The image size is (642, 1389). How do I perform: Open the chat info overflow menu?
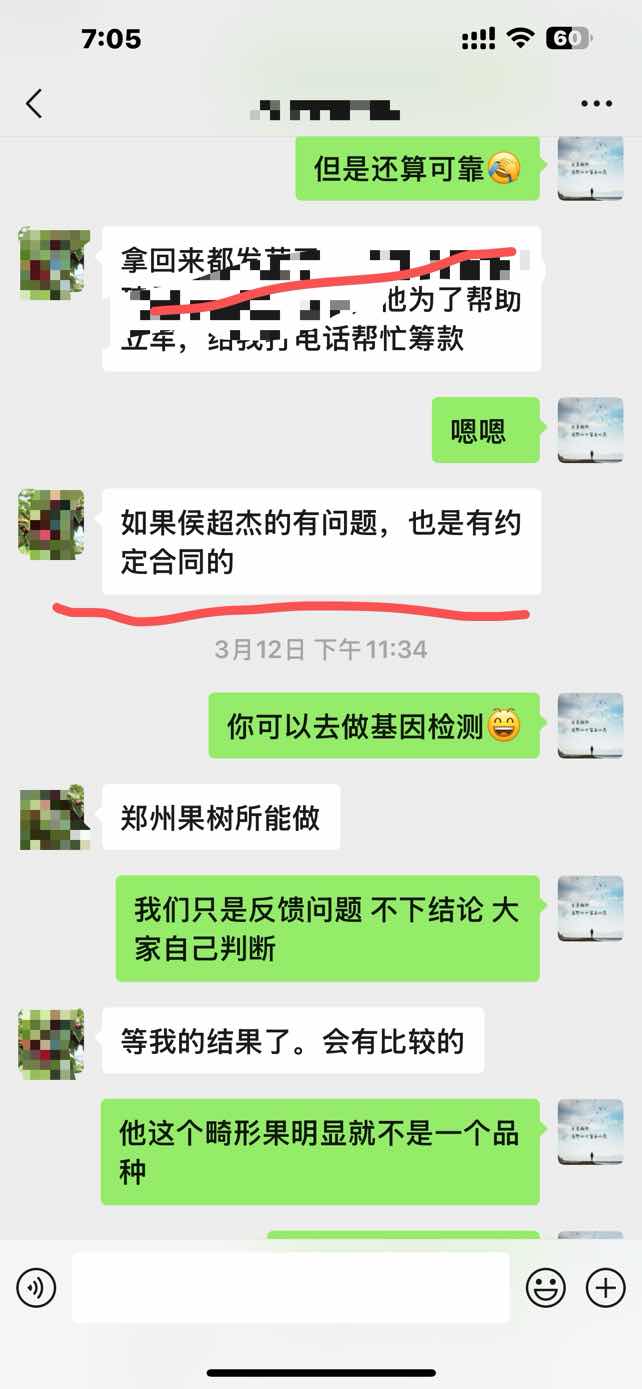click(x=597, y=104)
